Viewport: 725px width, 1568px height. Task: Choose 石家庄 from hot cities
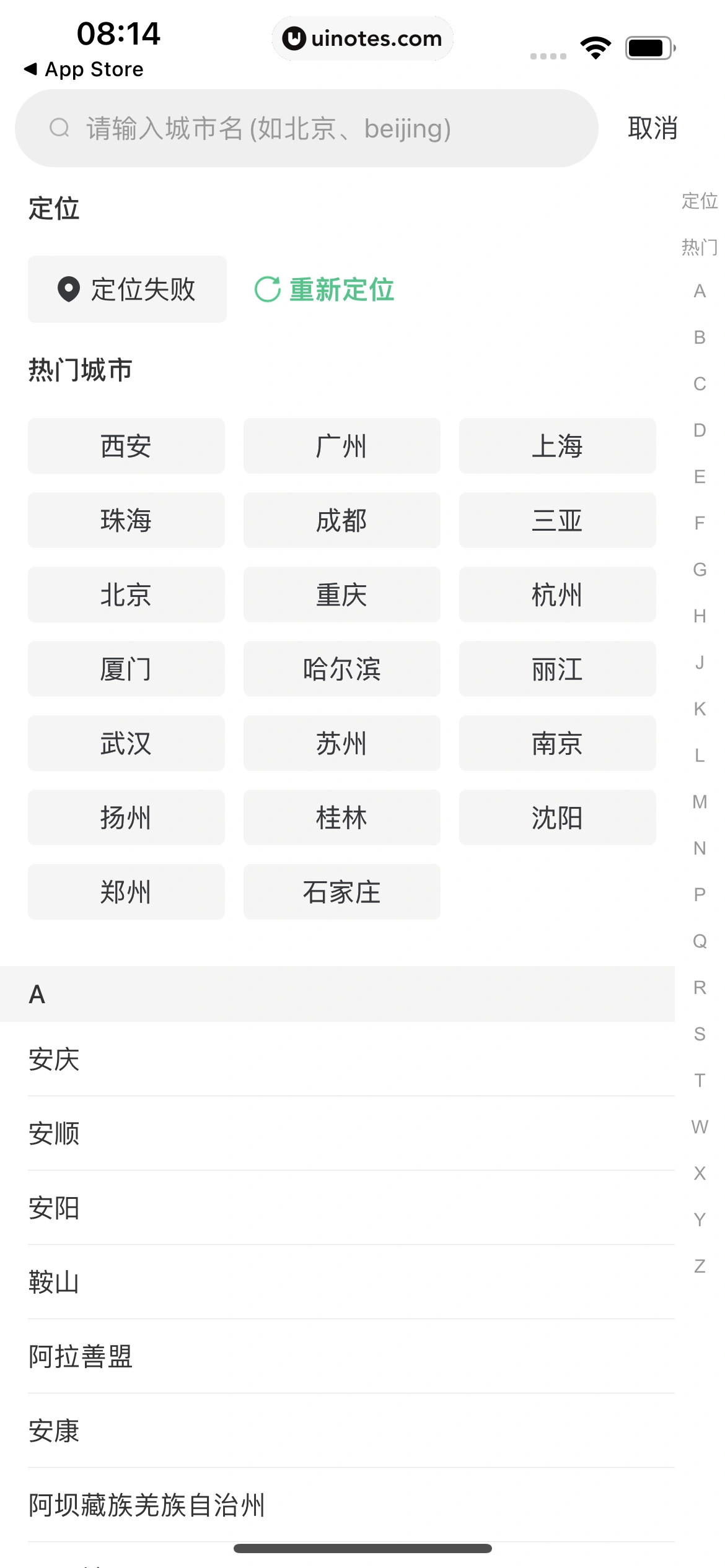click(341, 892)
